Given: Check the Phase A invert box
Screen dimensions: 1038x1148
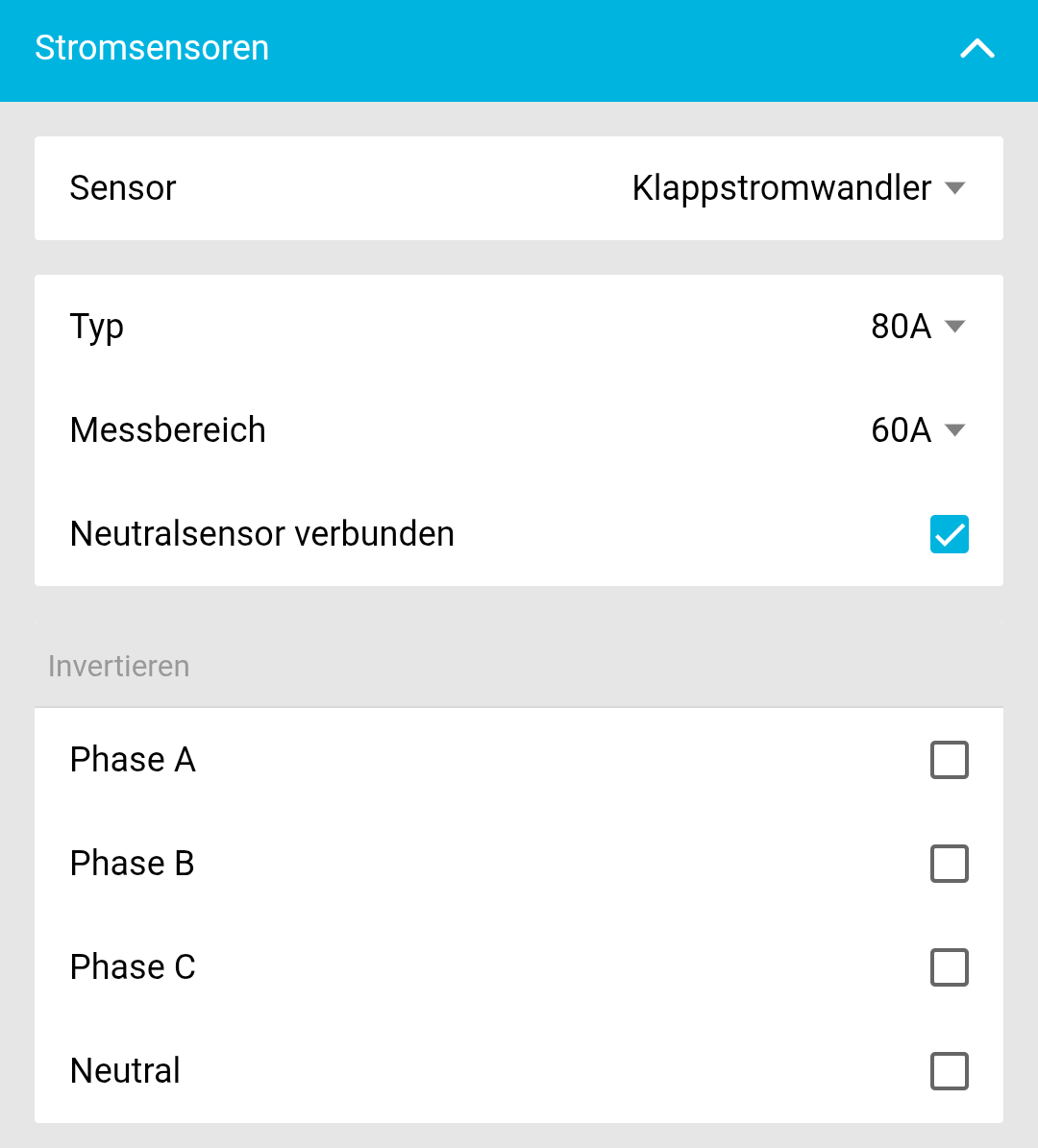Looking at the screenshot, I should pyautogui.click(x=949, y=760).
